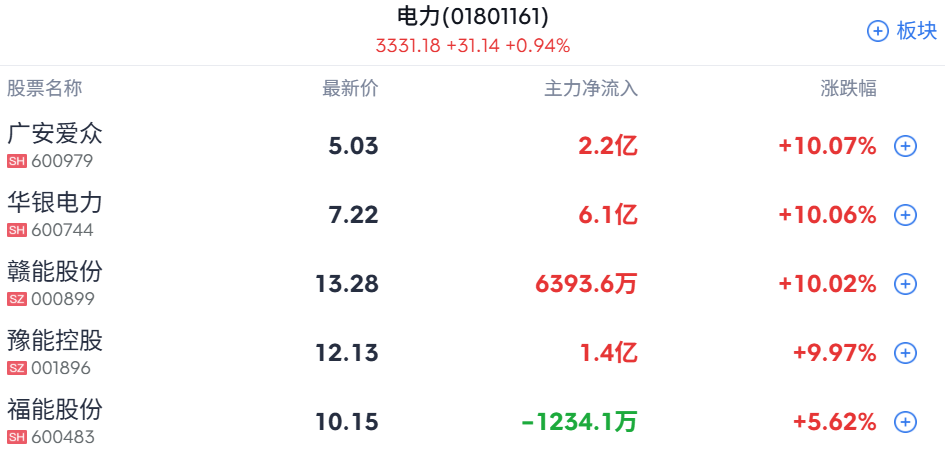Add 广安爱众 to watchlist
The height and width of the screenshot is (462, 945).
pos(905,146)
